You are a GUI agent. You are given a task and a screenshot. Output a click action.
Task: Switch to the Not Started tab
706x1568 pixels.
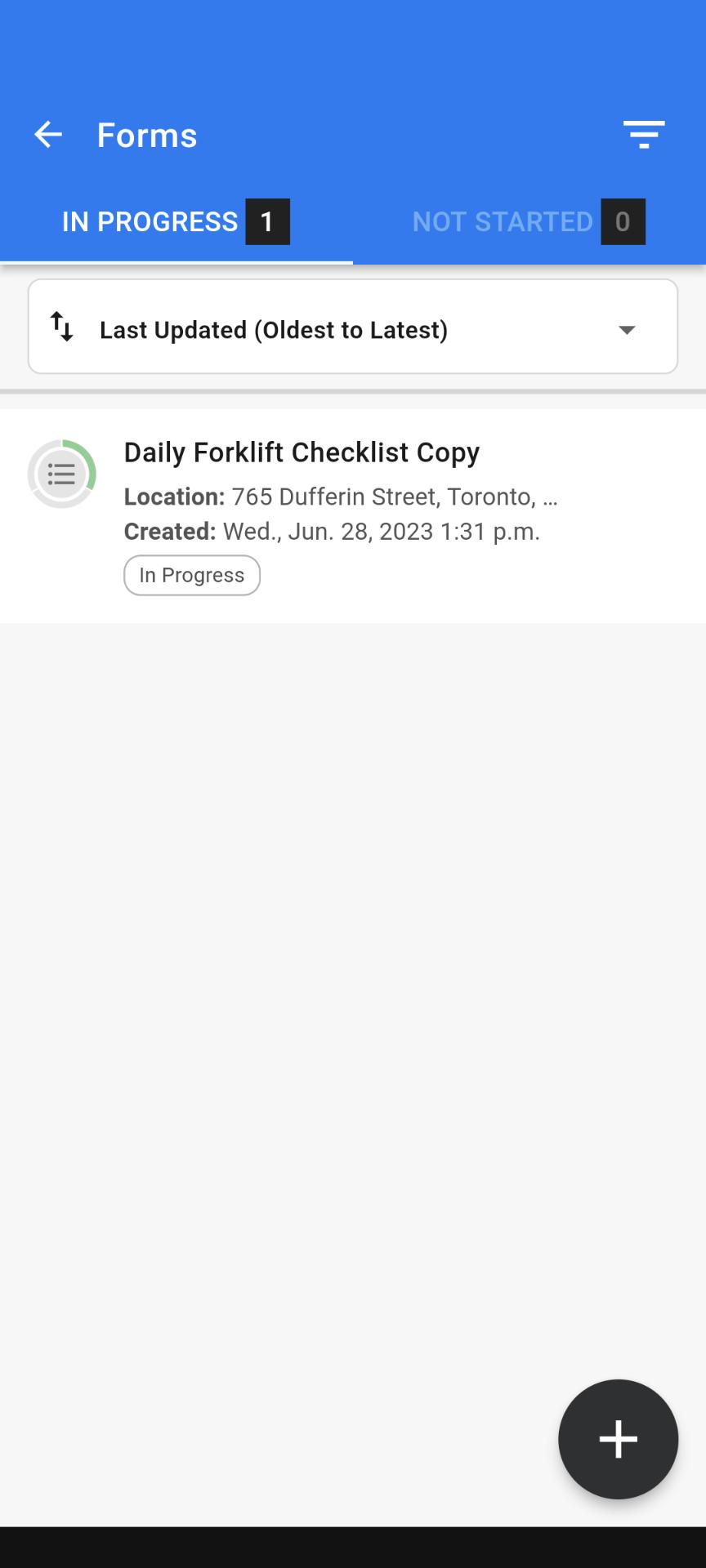529,221
